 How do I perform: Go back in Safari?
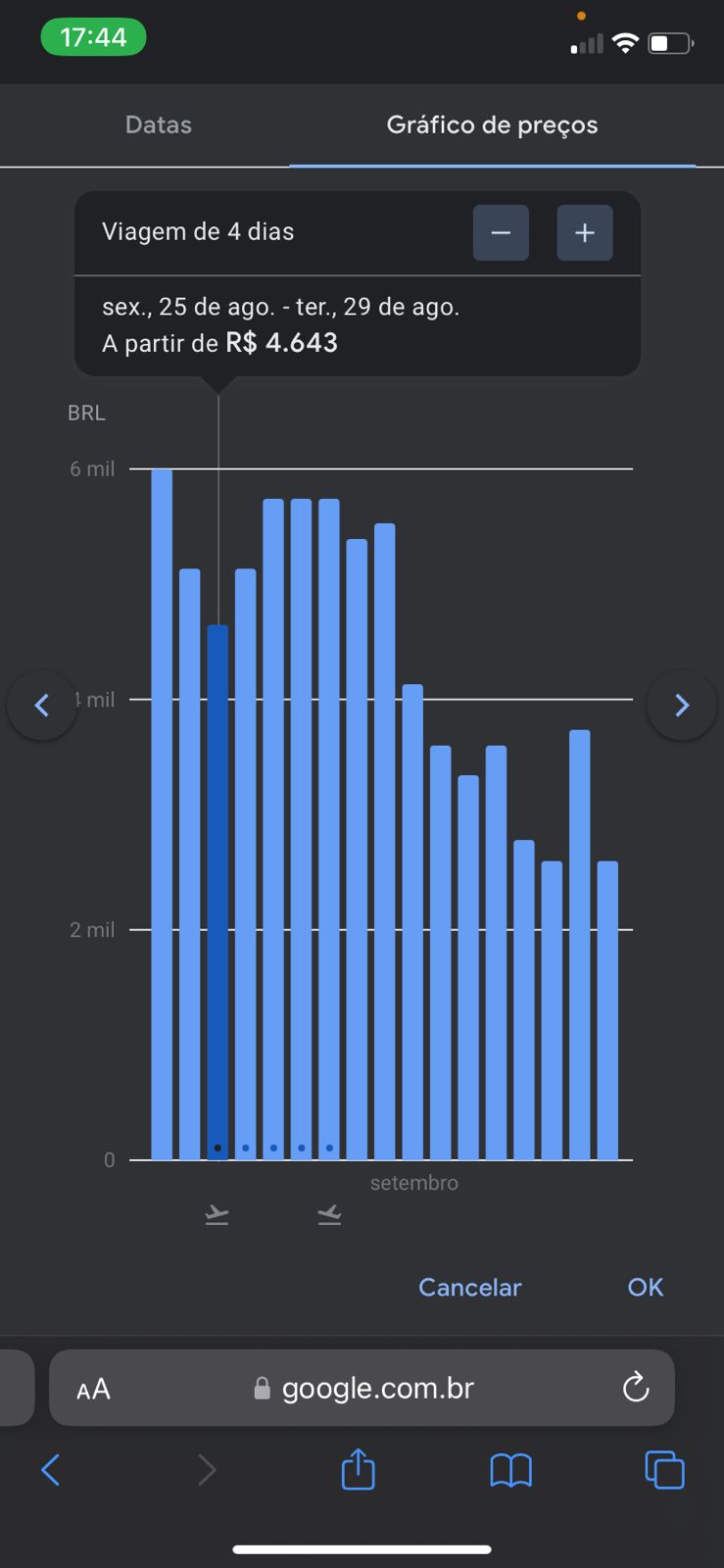coord(51,1470)
